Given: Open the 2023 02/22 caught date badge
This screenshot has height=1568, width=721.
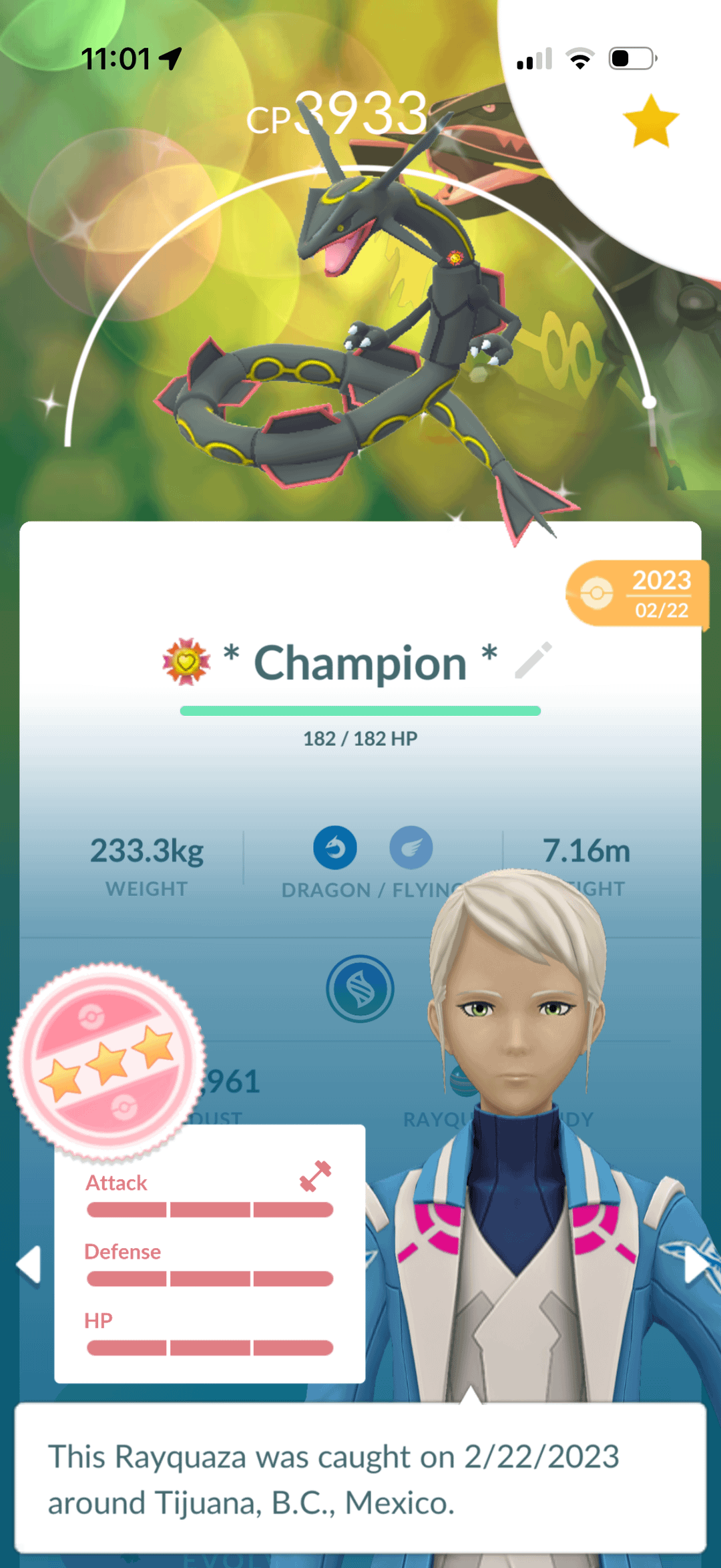Looking at the screenshot, I should point(638,594).
